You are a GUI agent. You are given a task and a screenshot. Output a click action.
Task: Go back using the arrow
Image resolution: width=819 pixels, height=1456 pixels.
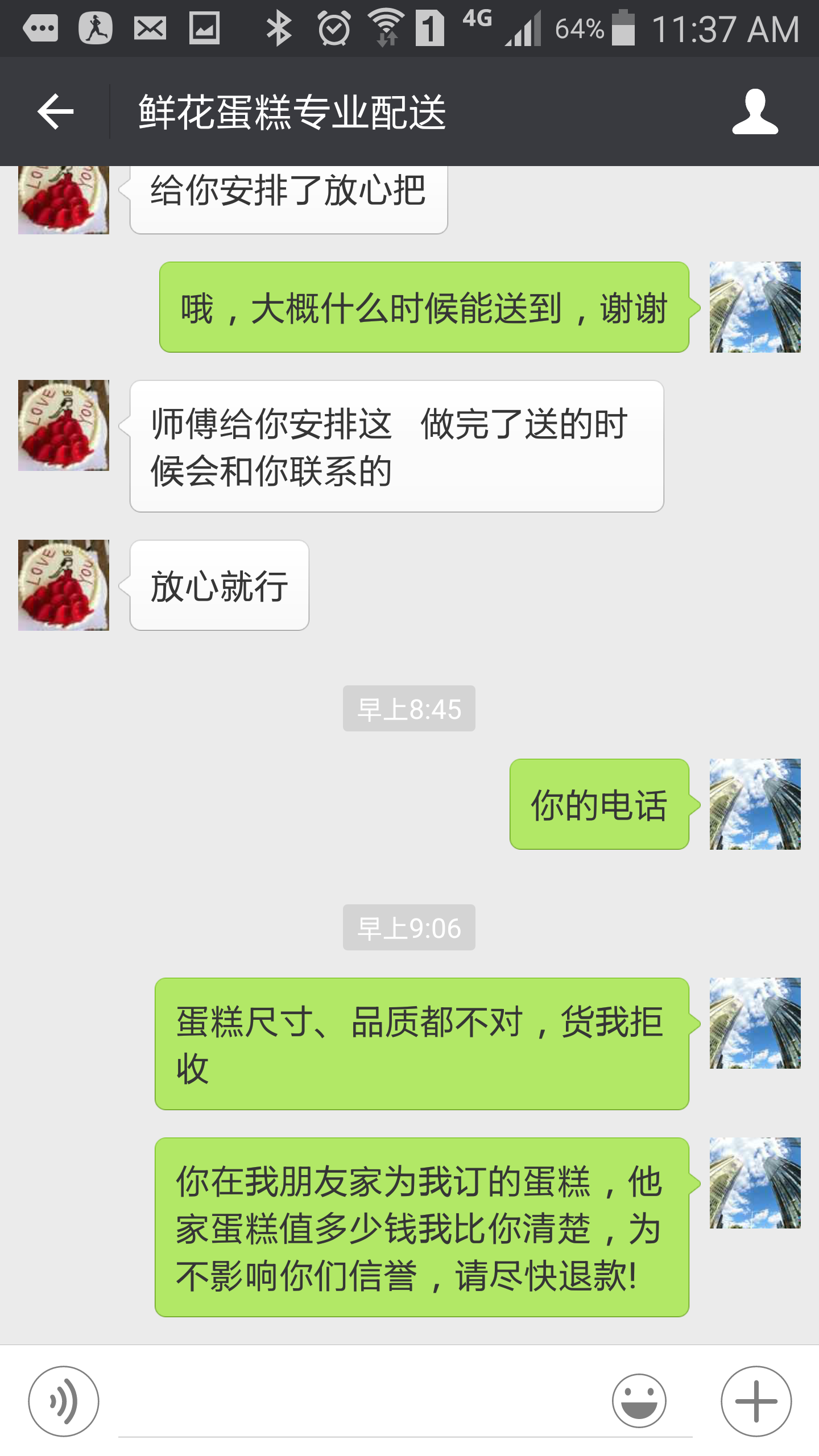(55, 111)
